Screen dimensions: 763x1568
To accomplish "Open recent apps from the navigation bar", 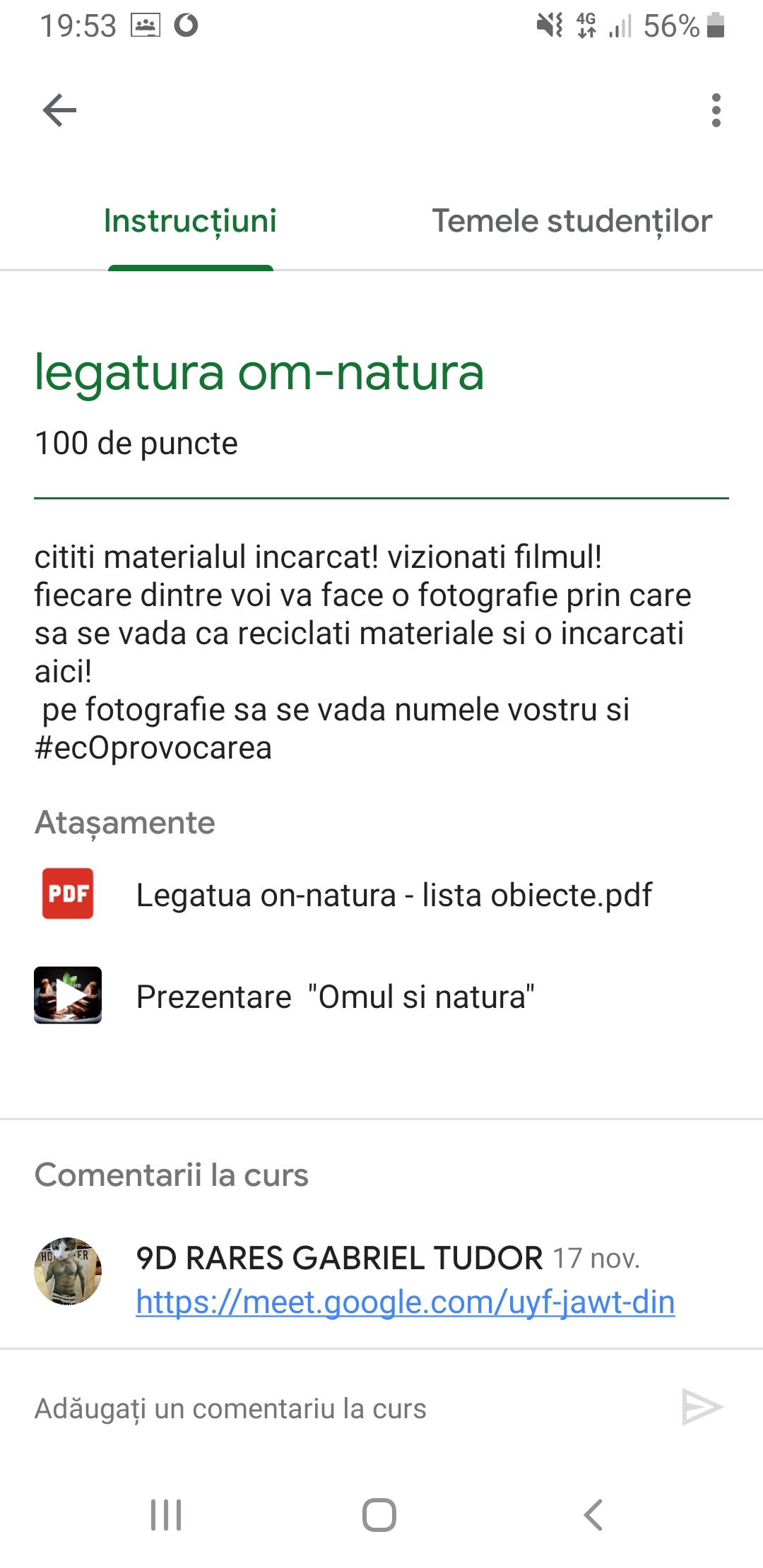I will (166, 1514).
